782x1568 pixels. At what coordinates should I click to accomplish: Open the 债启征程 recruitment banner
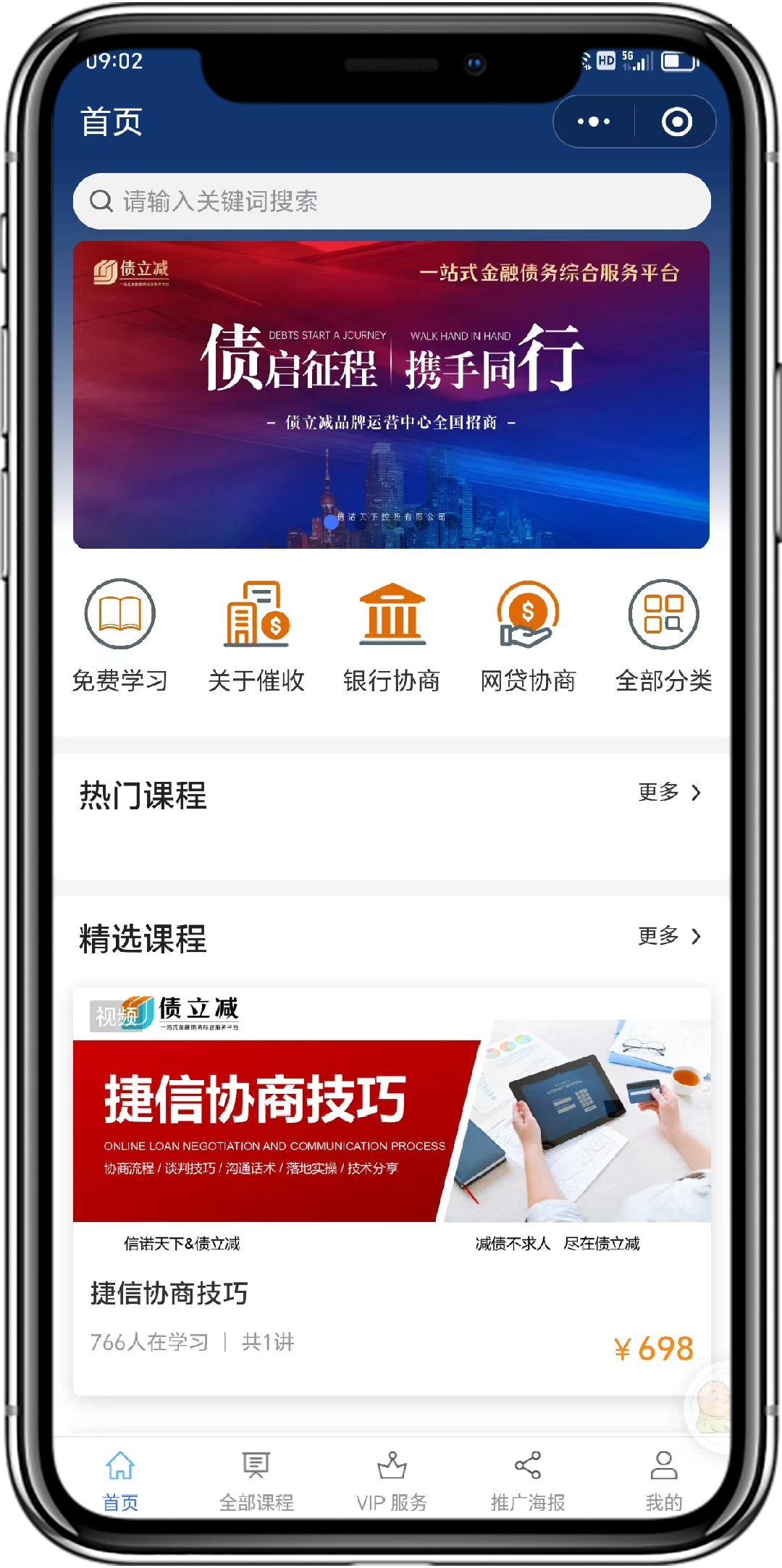(x=391, y=395)
